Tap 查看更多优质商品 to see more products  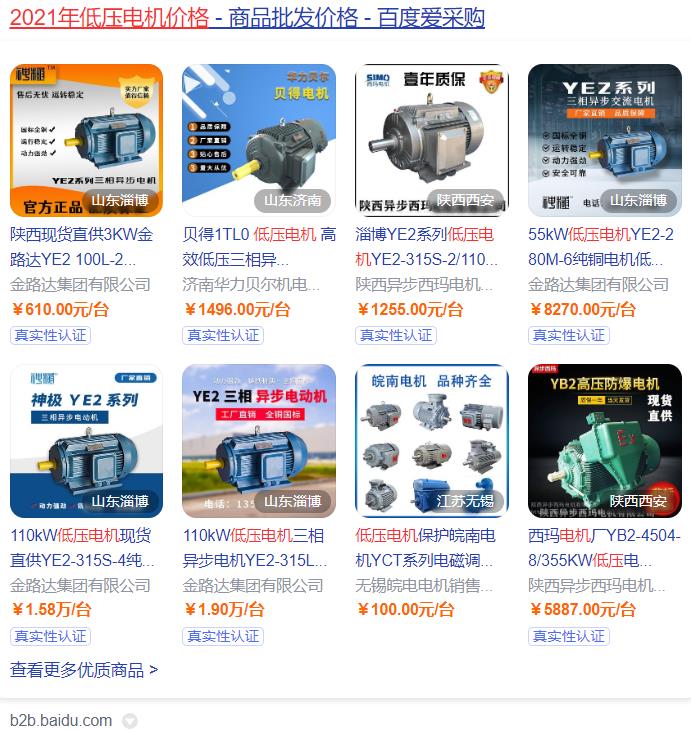click(x=84, y=670)
